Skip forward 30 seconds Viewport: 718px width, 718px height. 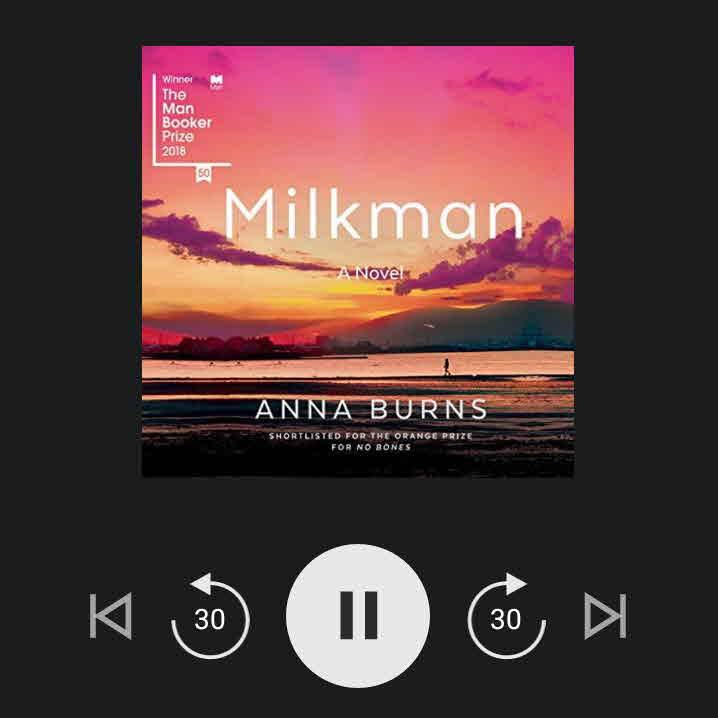coord(506,616)
